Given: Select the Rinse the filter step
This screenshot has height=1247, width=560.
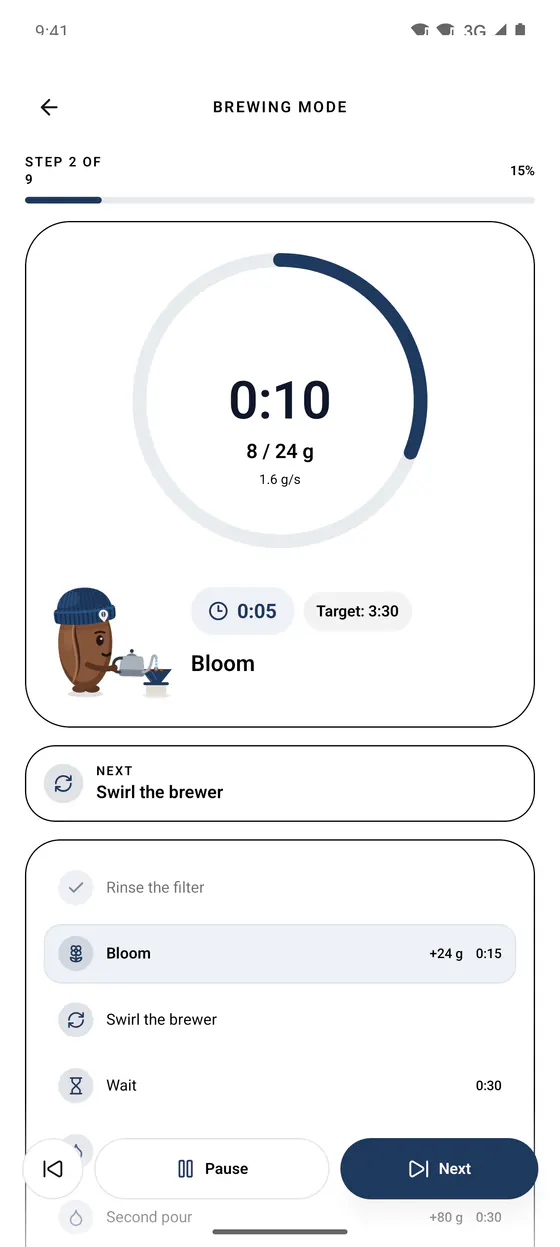Looking at the screenshot, I should point(280,887).
